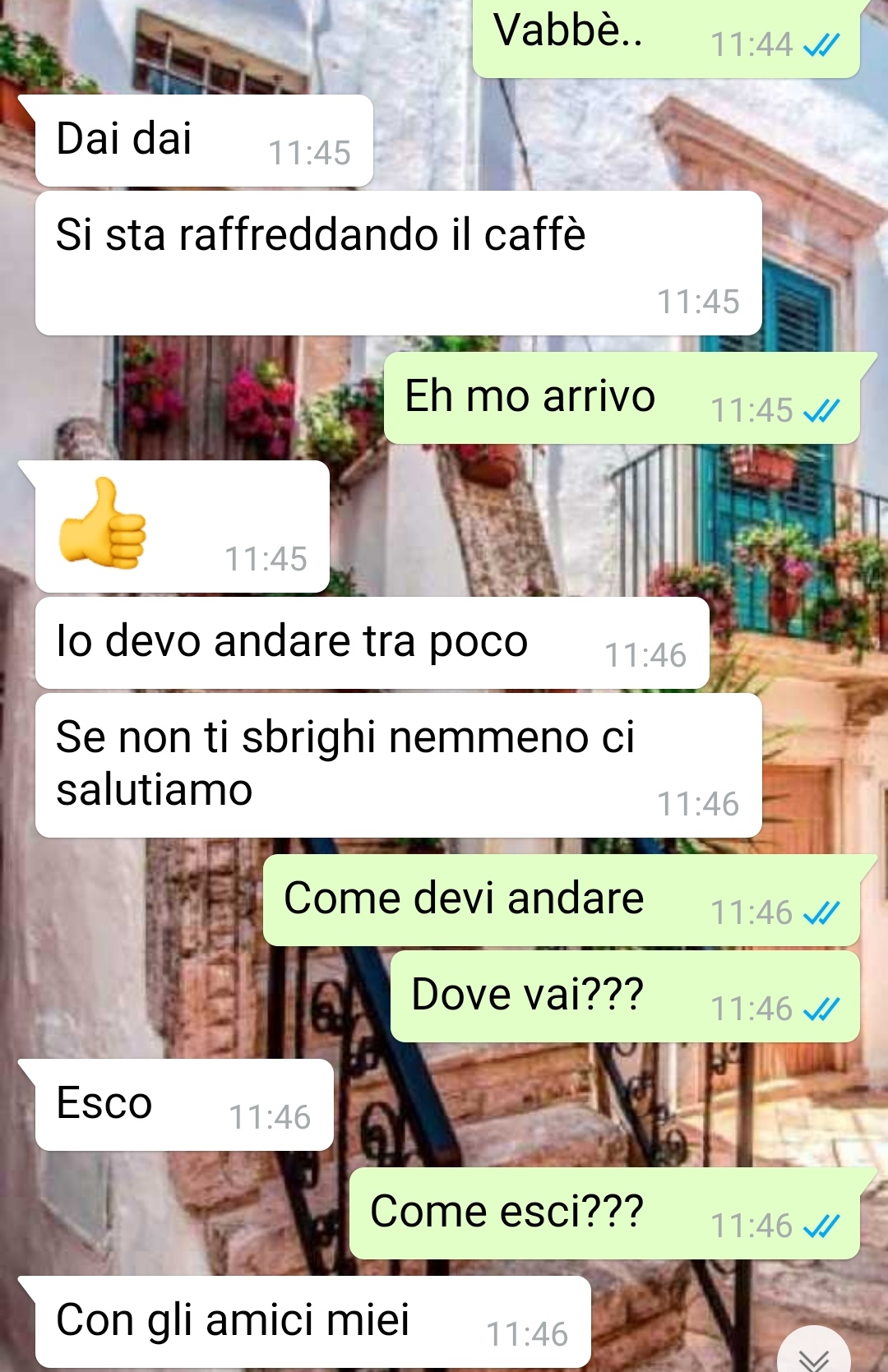Jump to the latest messages with the down arrow
Image resolution: width=888 pixels, height=1372 pixels.
point(813,1354)
